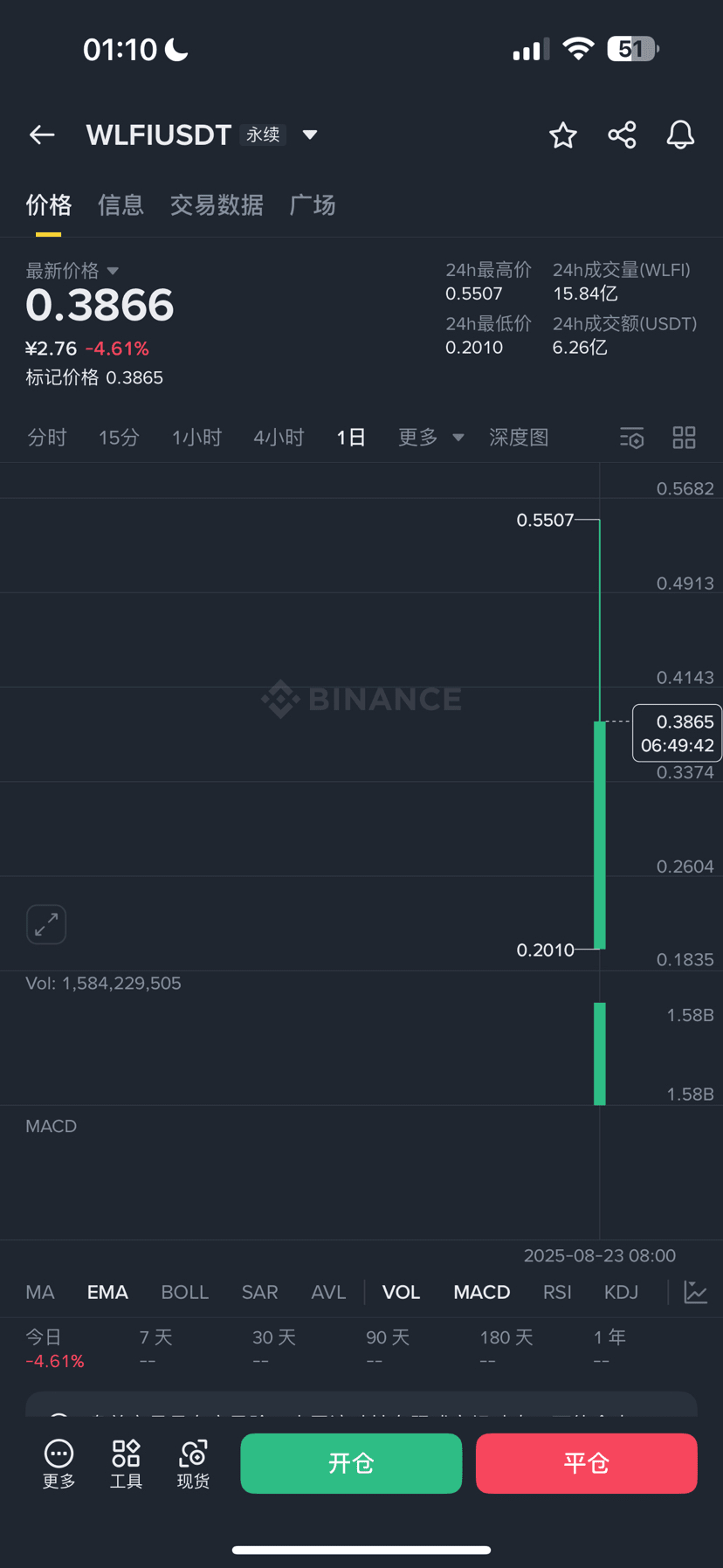Expand the 更多 interval dropdown
Screen dimensions: 723x1568
[x=431, y=437]
